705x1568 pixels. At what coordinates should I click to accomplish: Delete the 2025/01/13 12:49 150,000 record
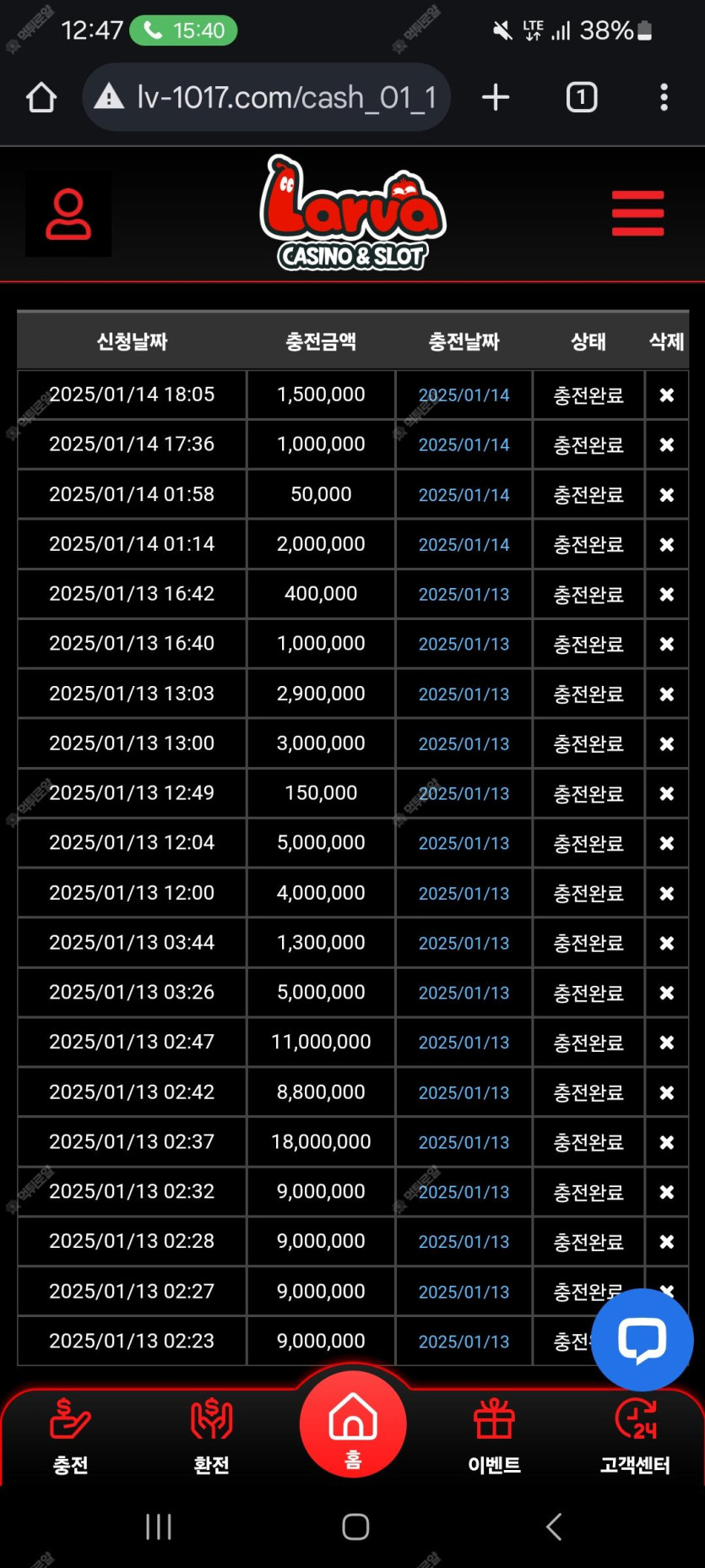point(666,794)
